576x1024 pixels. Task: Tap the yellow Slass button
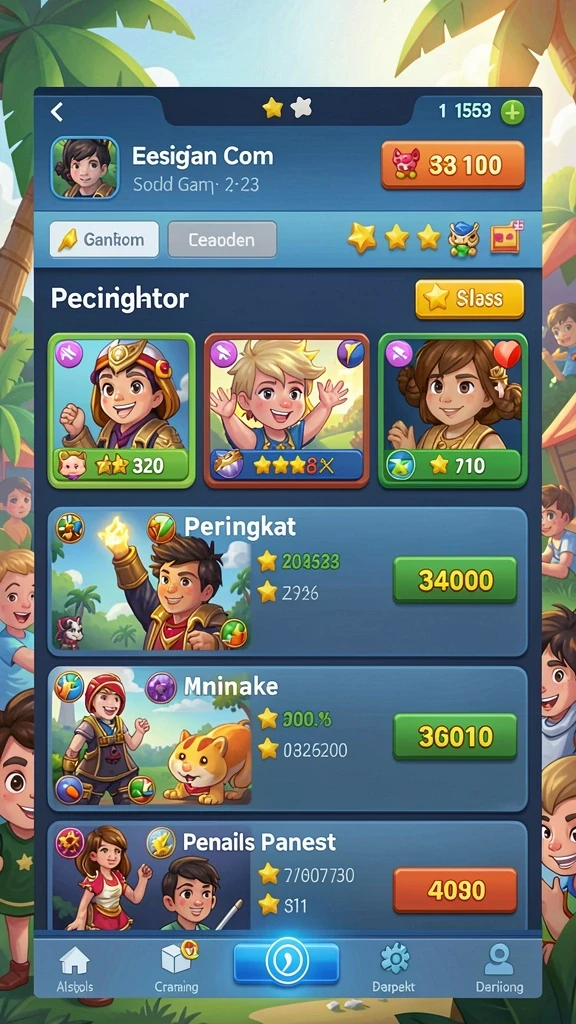[470, 299]
